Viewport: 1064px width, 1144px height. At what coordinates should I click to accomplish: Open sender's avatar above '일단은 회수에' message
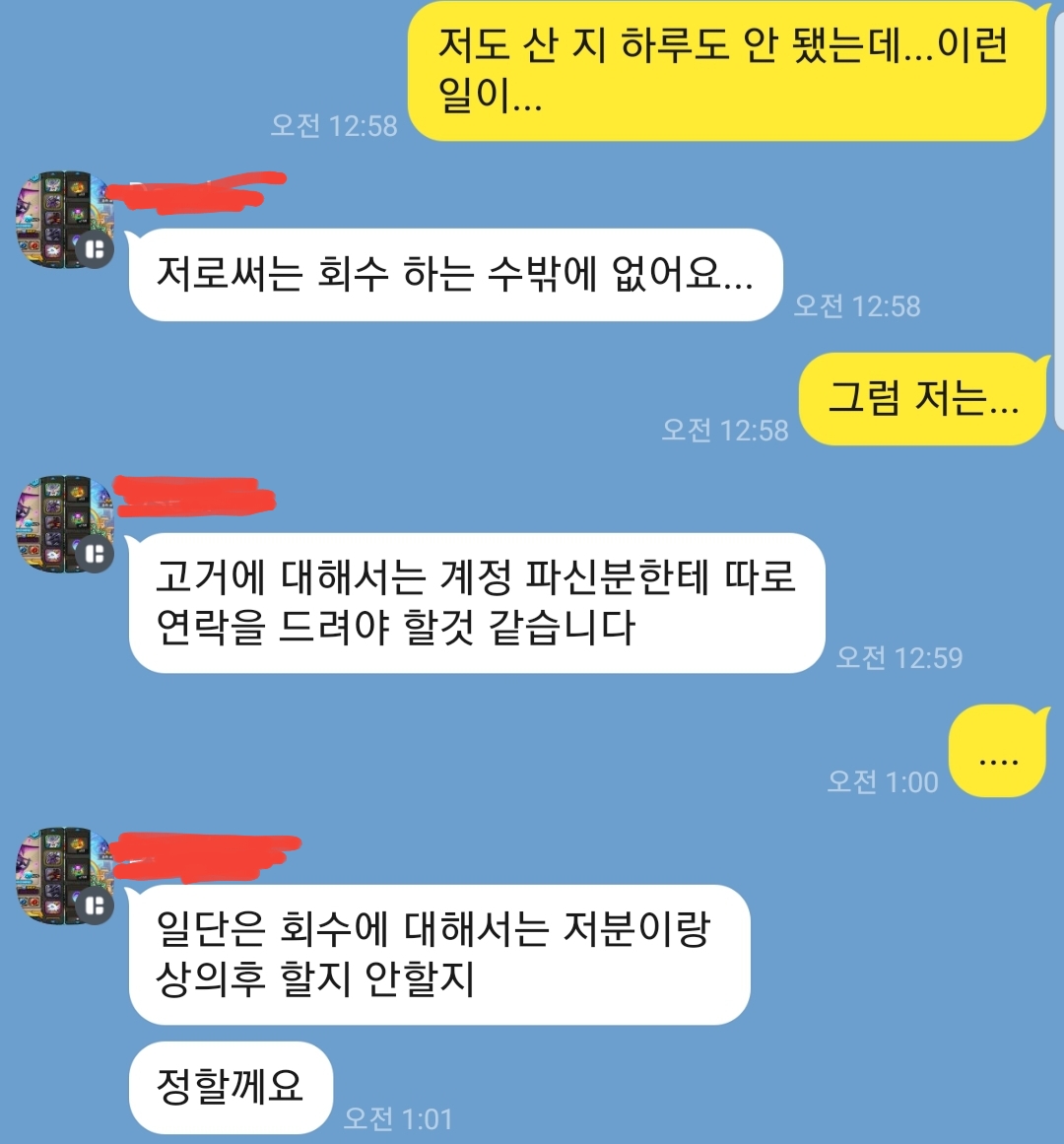63,875
